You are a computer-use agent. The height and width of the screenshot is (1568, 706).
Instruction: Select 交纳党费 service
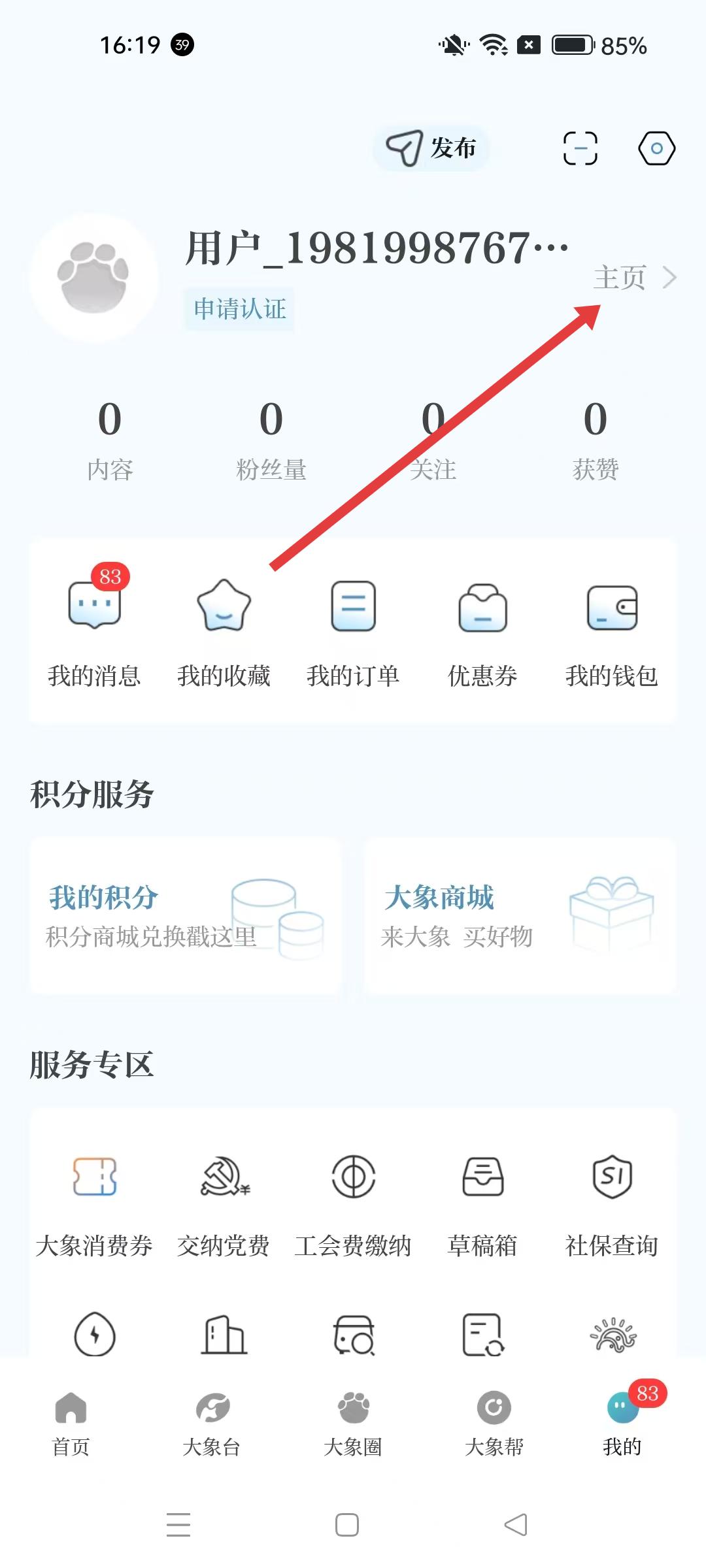(224, 1205)
